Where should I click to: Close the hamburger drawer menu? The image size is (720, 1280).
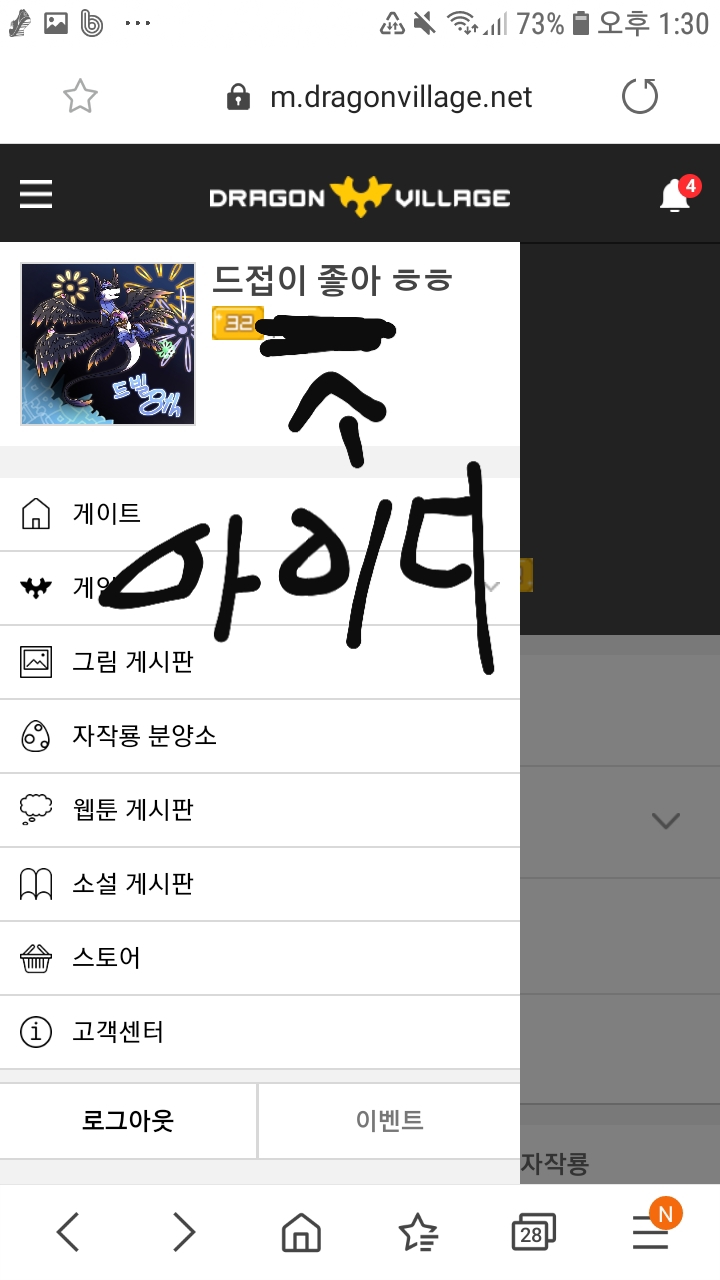36,194
